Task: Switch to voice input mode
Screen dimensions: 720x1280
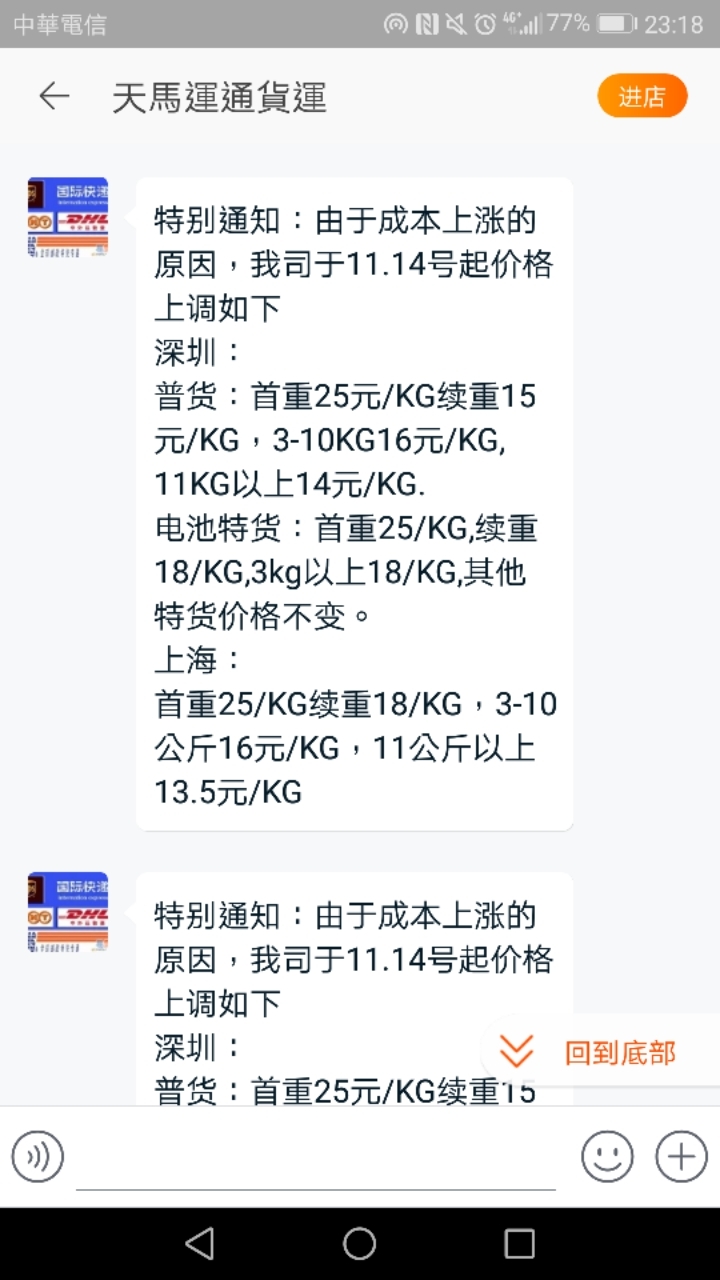Action: (x=38, y=1157)
